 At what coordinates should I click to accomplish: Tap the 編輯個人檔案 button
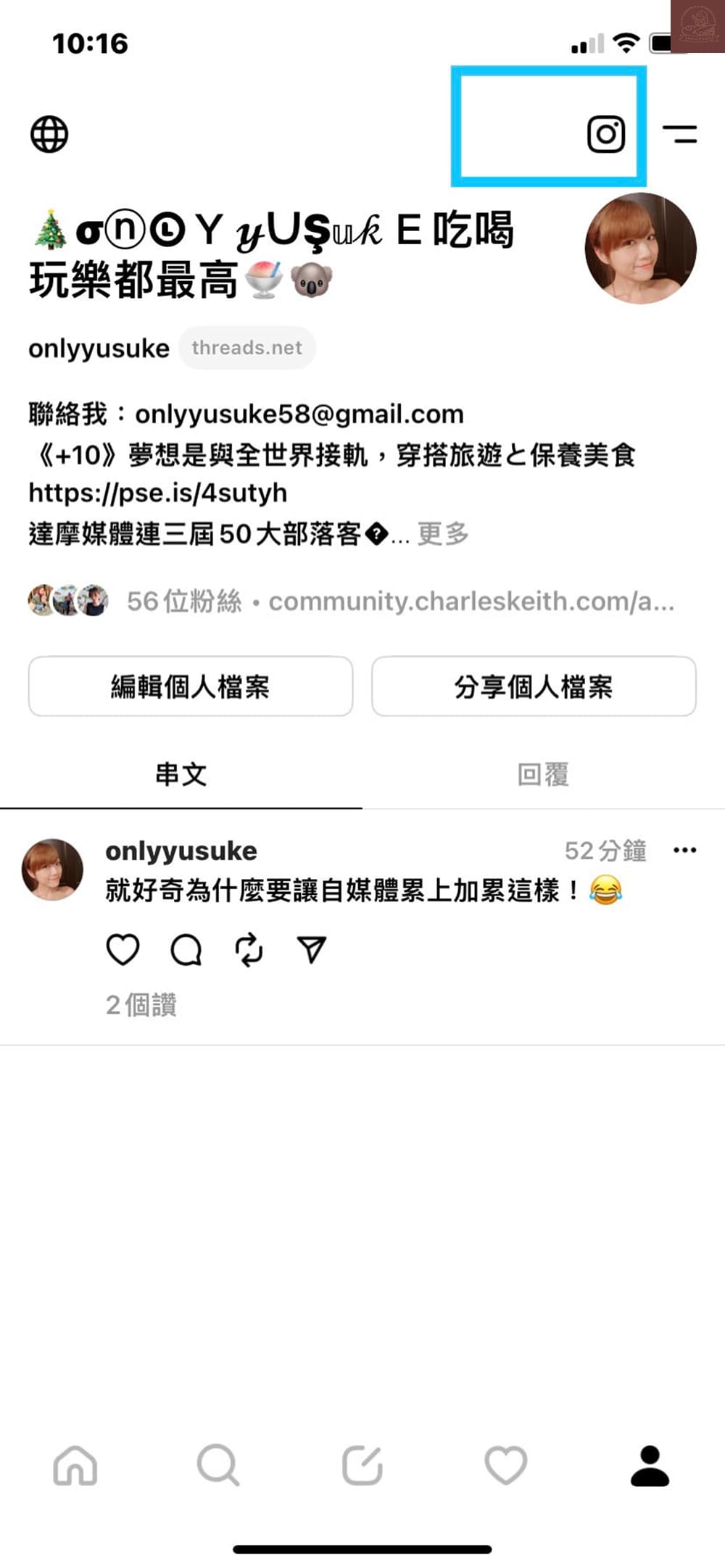[191, 686]
